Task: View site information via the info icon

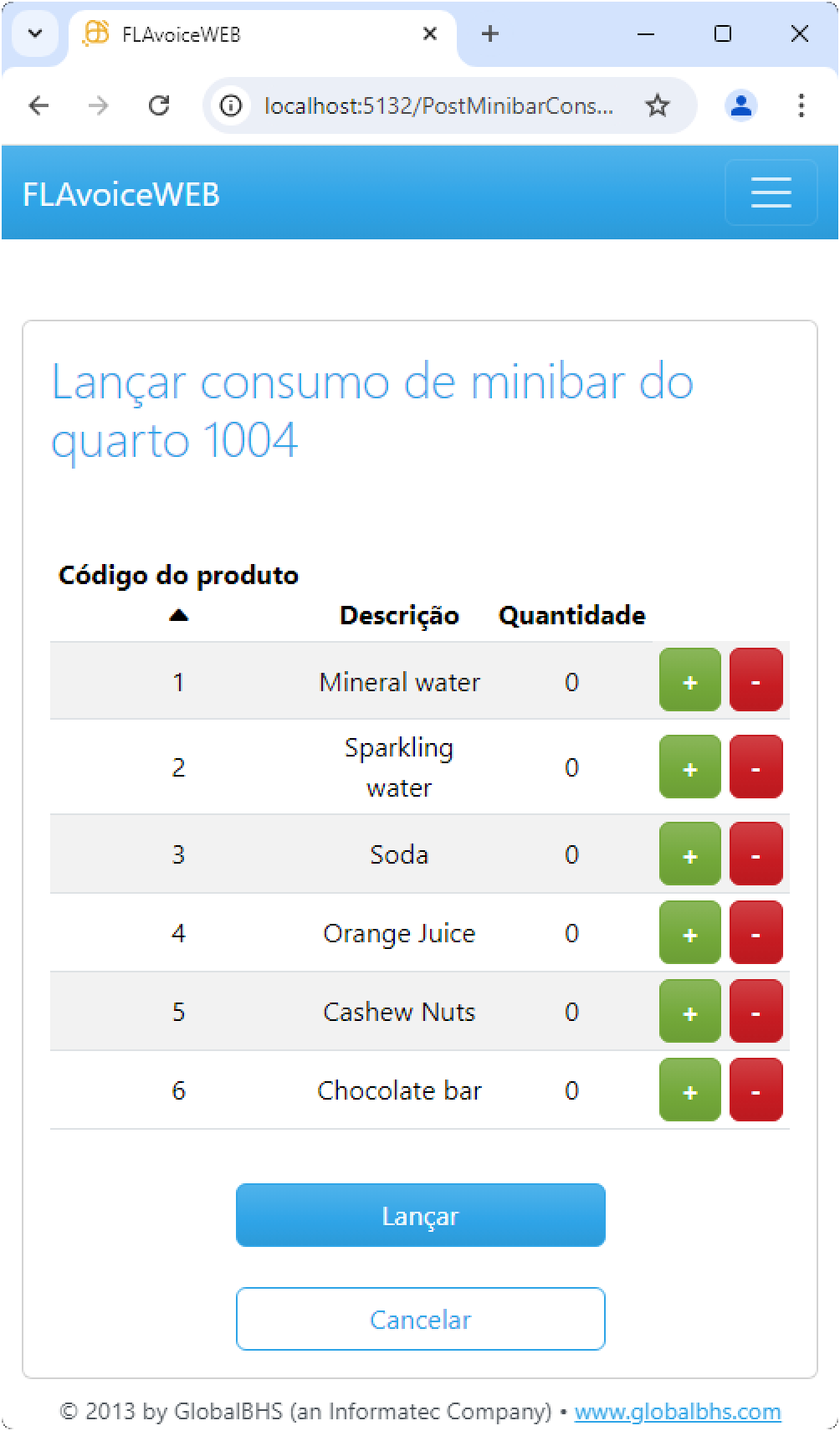Action: [229, 106]
